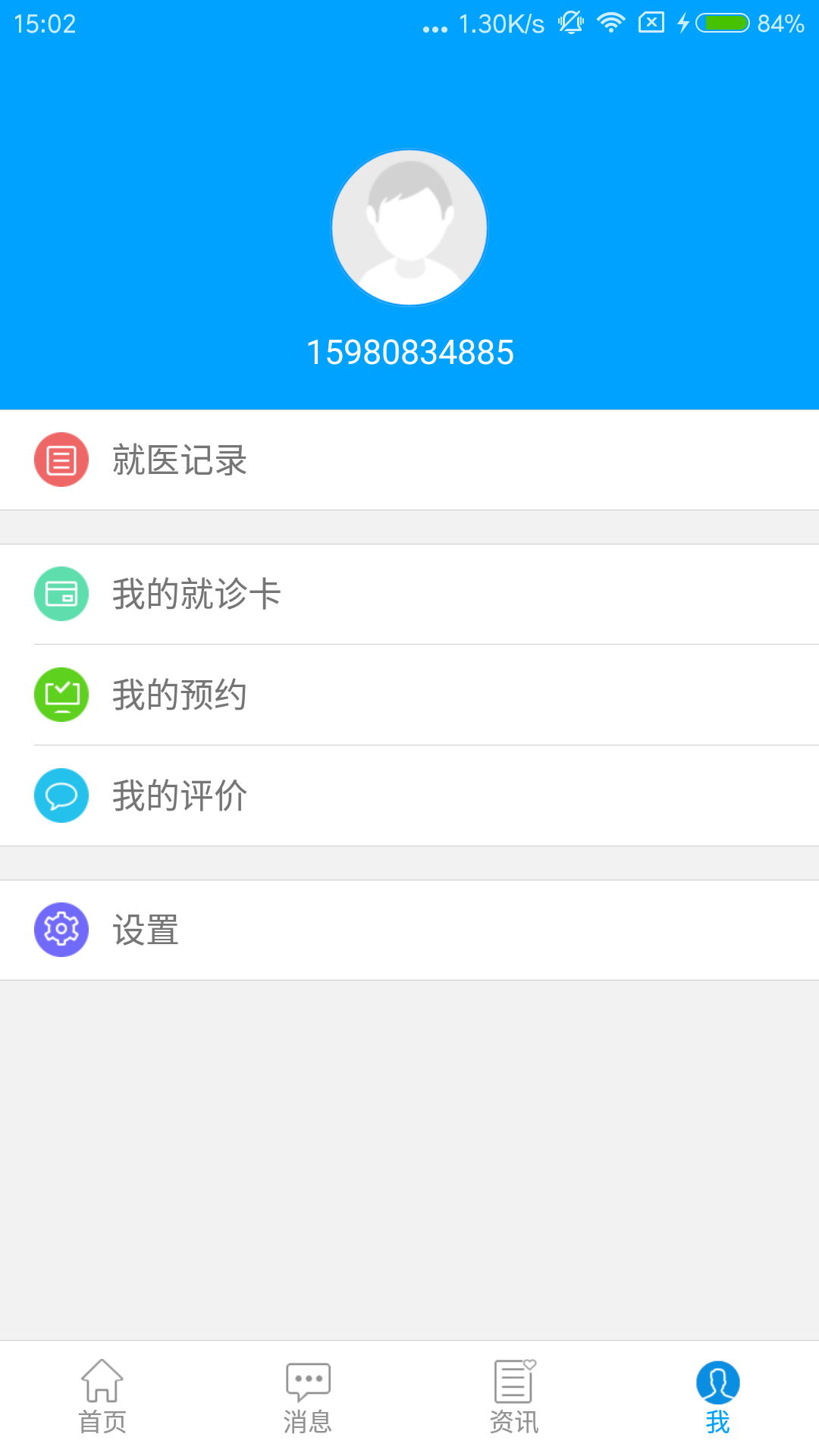
Task: Open the 我的评价 speech bubble icon
Action: click(x=61, y=795)
